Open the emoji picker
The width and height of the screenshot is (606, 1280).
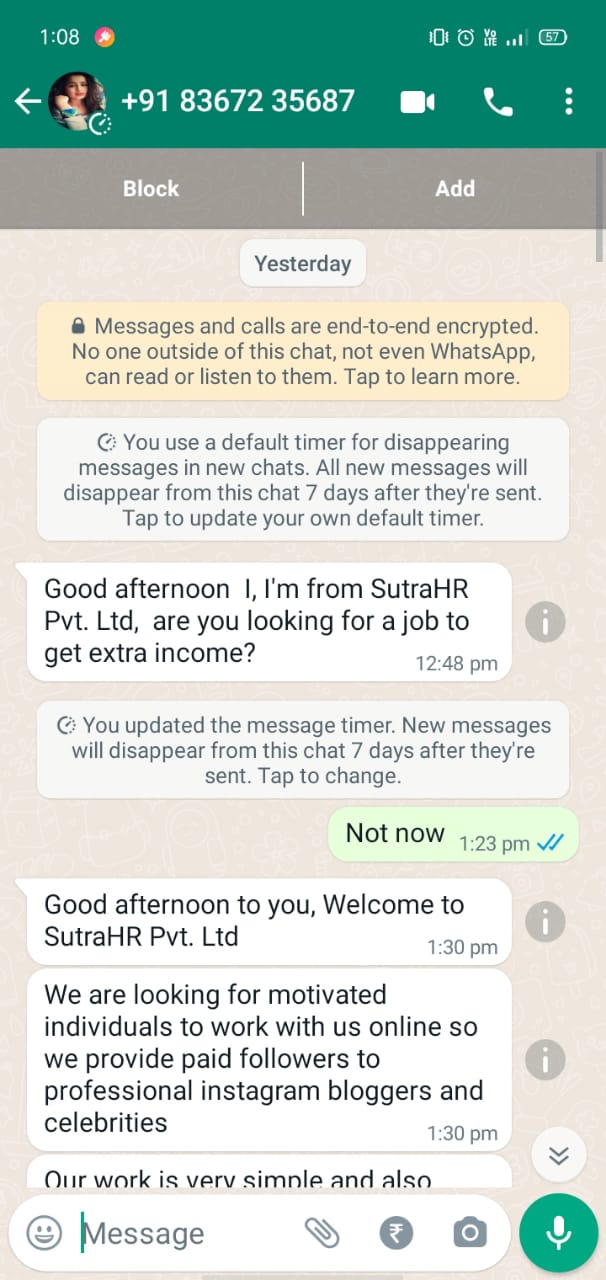click(44, 1233)
